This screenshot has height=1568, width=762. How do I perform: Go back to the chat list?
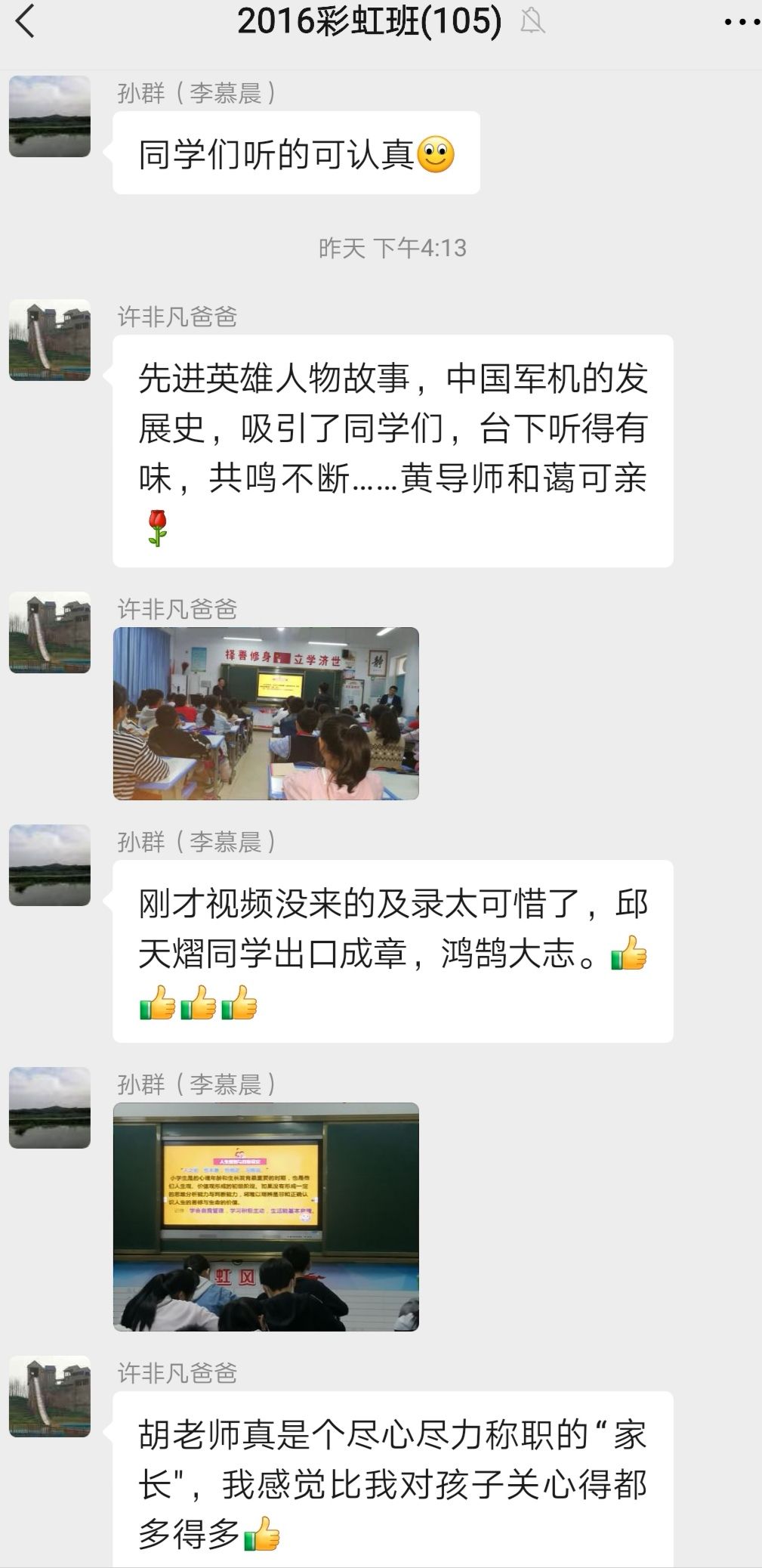point(26,22)
